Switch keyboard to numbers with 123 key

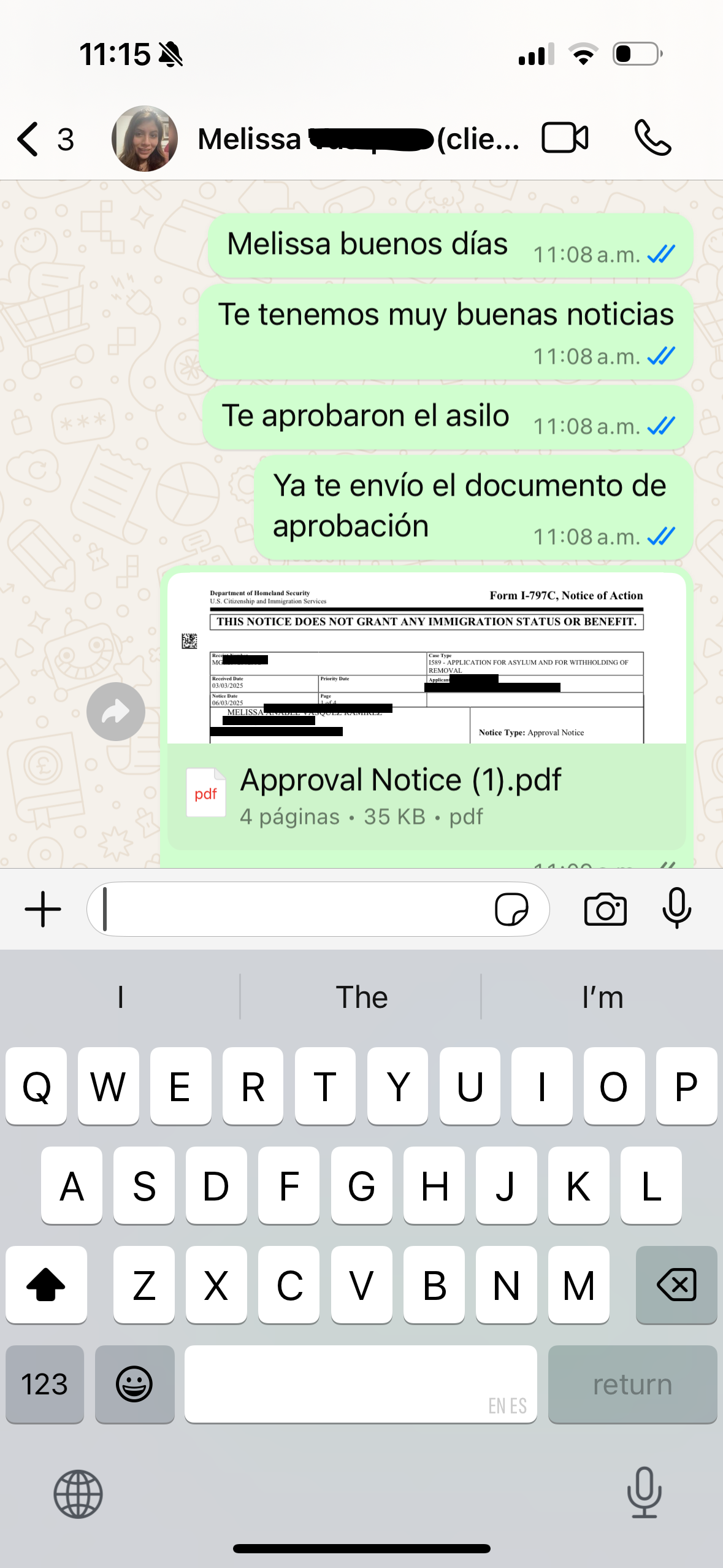(x=45, y=1384)
